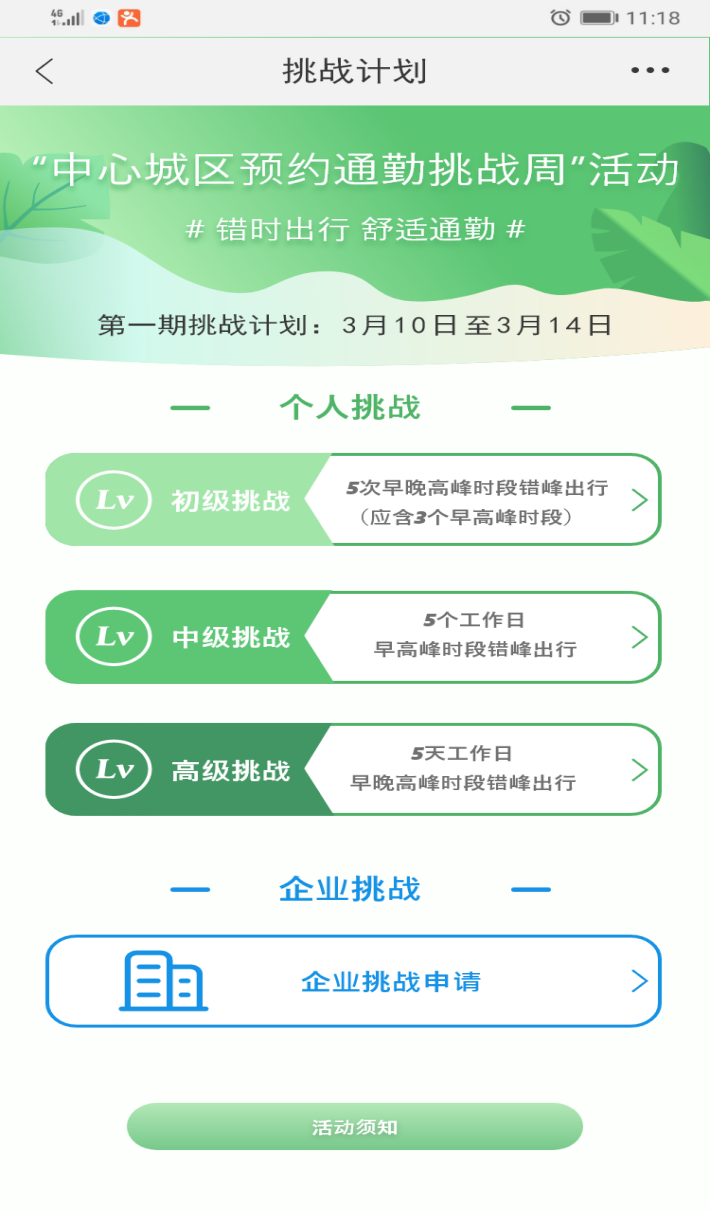Open the three-dot overflow menu
The width and height of the screenshot is (710, 1212).
pyautogui.click(x=650, y=71)
